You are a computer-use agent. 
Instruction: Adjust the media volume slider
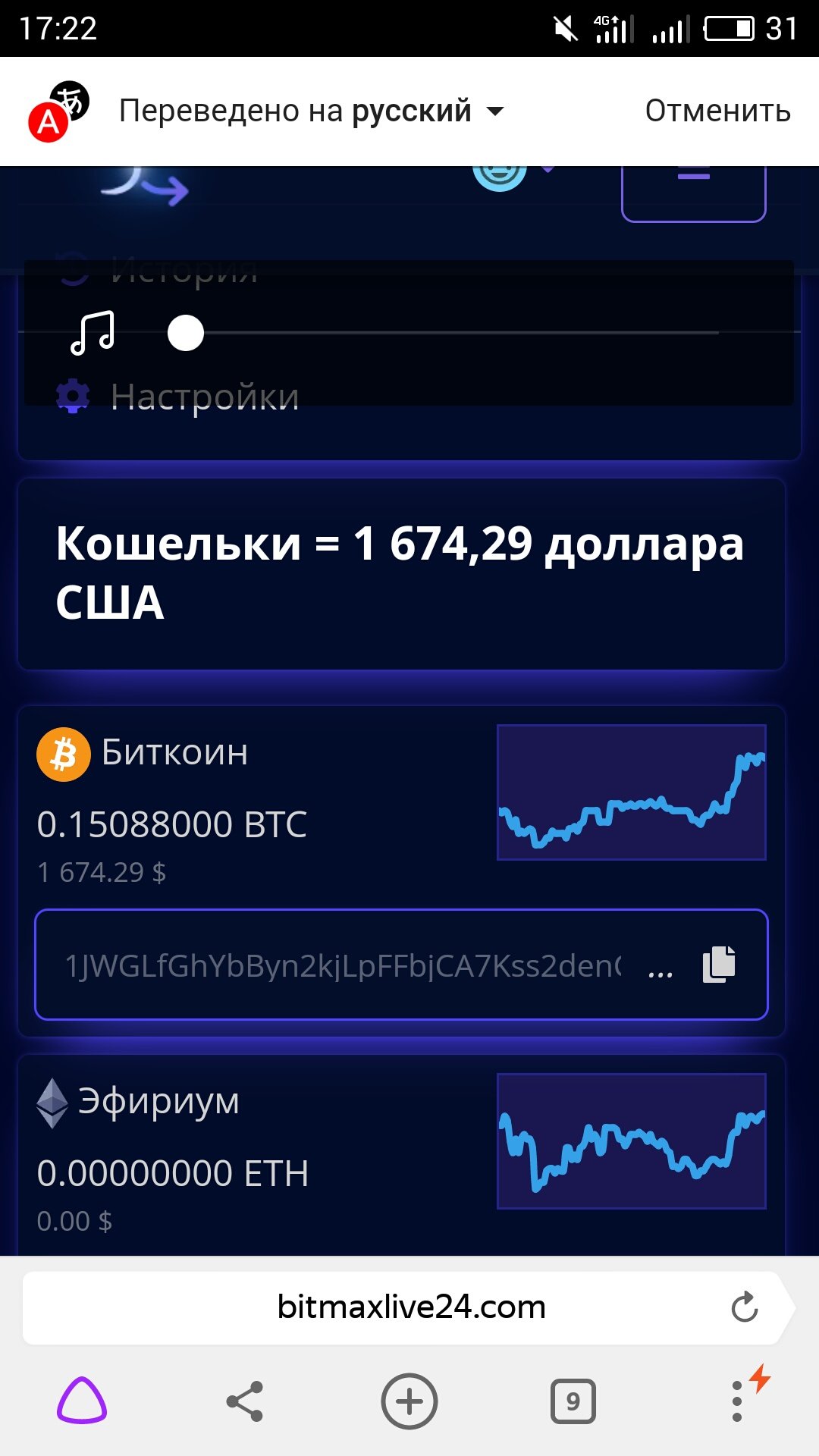click(x=186, y=333)
